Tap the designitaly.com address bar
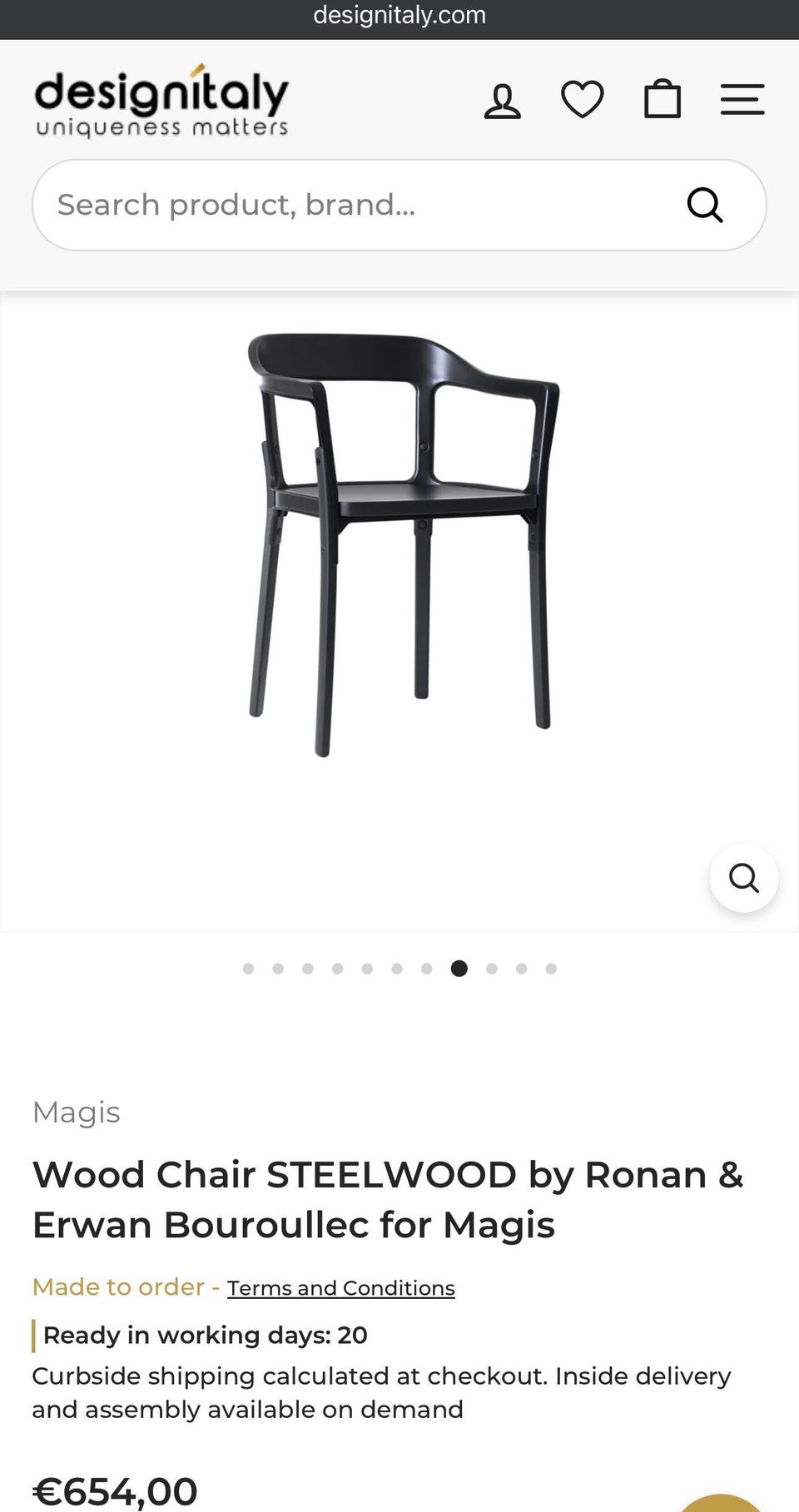799x1512 pixels. coord(399,15)
